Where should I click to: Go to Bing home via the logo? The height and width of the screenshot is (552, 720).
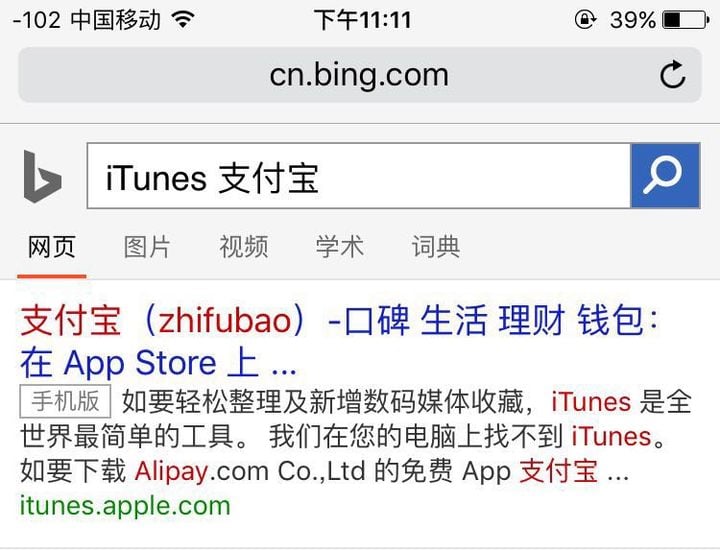point(43,177)
